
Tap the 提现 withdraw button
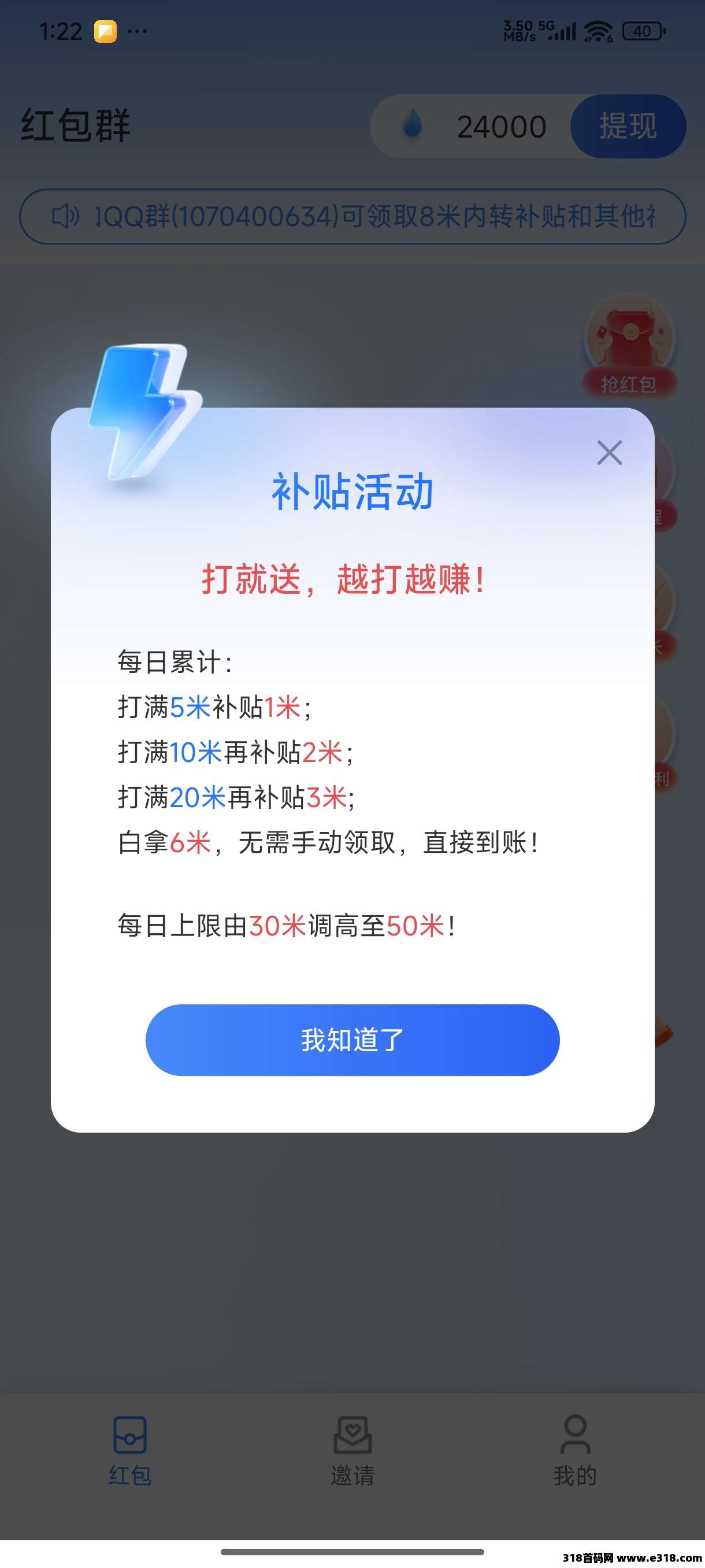(x=628, y=127)
